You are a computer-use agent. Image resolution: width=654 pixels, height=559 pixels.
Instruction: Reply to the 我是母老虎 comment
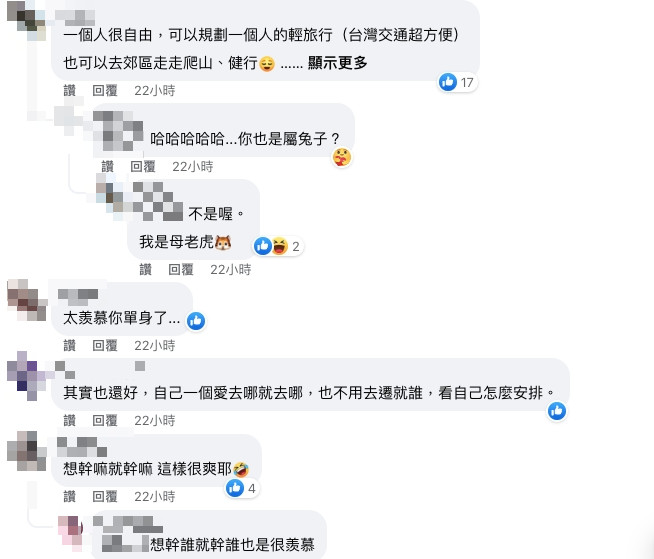181,269
